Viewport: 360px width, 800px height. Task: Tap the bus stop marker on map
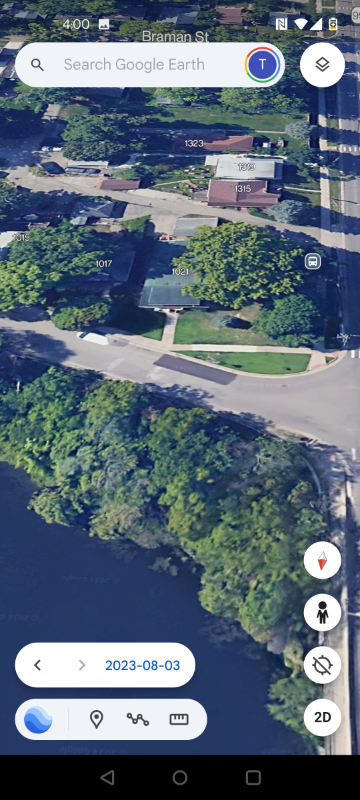[313, 262]
